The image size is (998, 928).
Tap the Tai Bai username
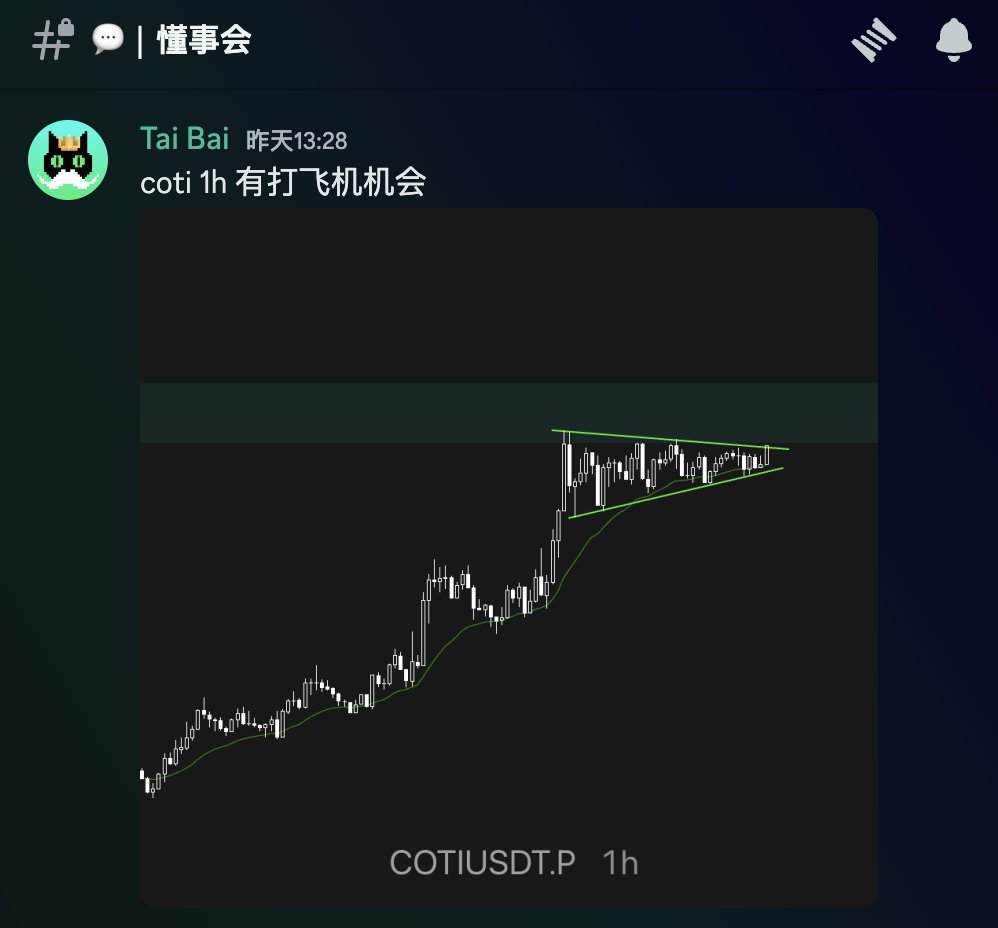(x=185, y=139)
